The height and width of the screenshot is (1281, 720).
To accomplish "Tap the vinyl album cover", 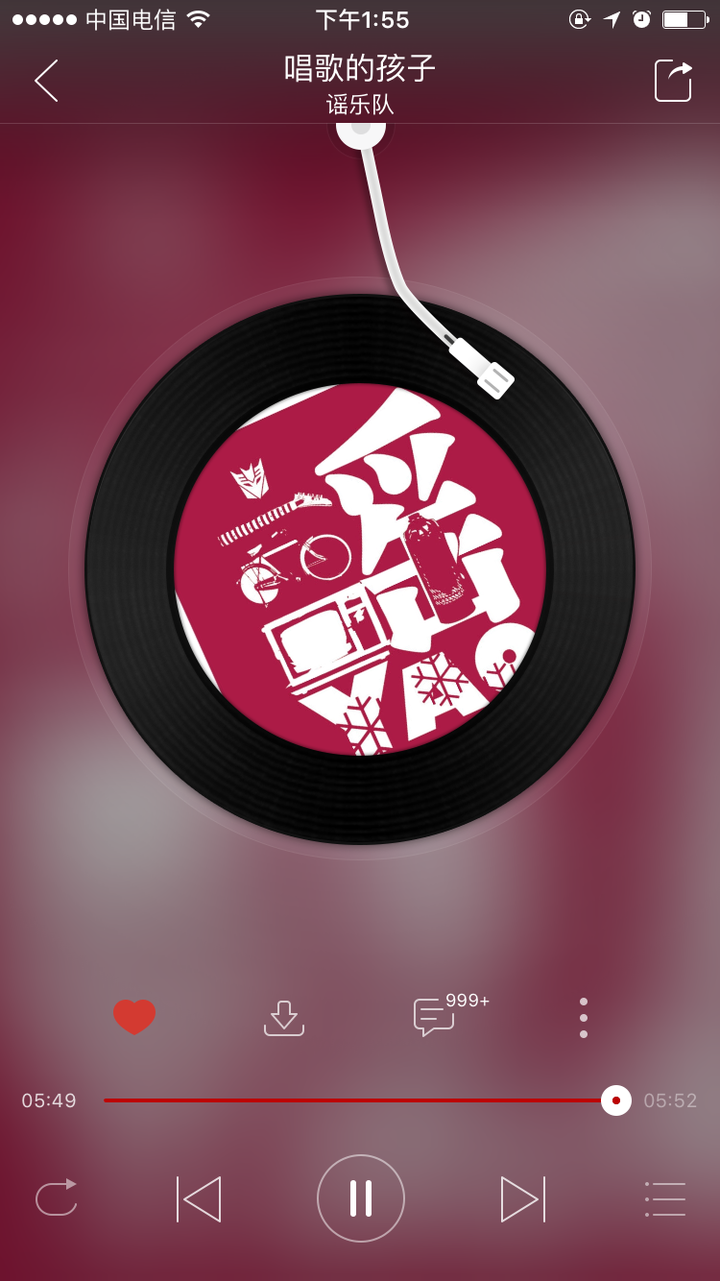I will (360, 570).
